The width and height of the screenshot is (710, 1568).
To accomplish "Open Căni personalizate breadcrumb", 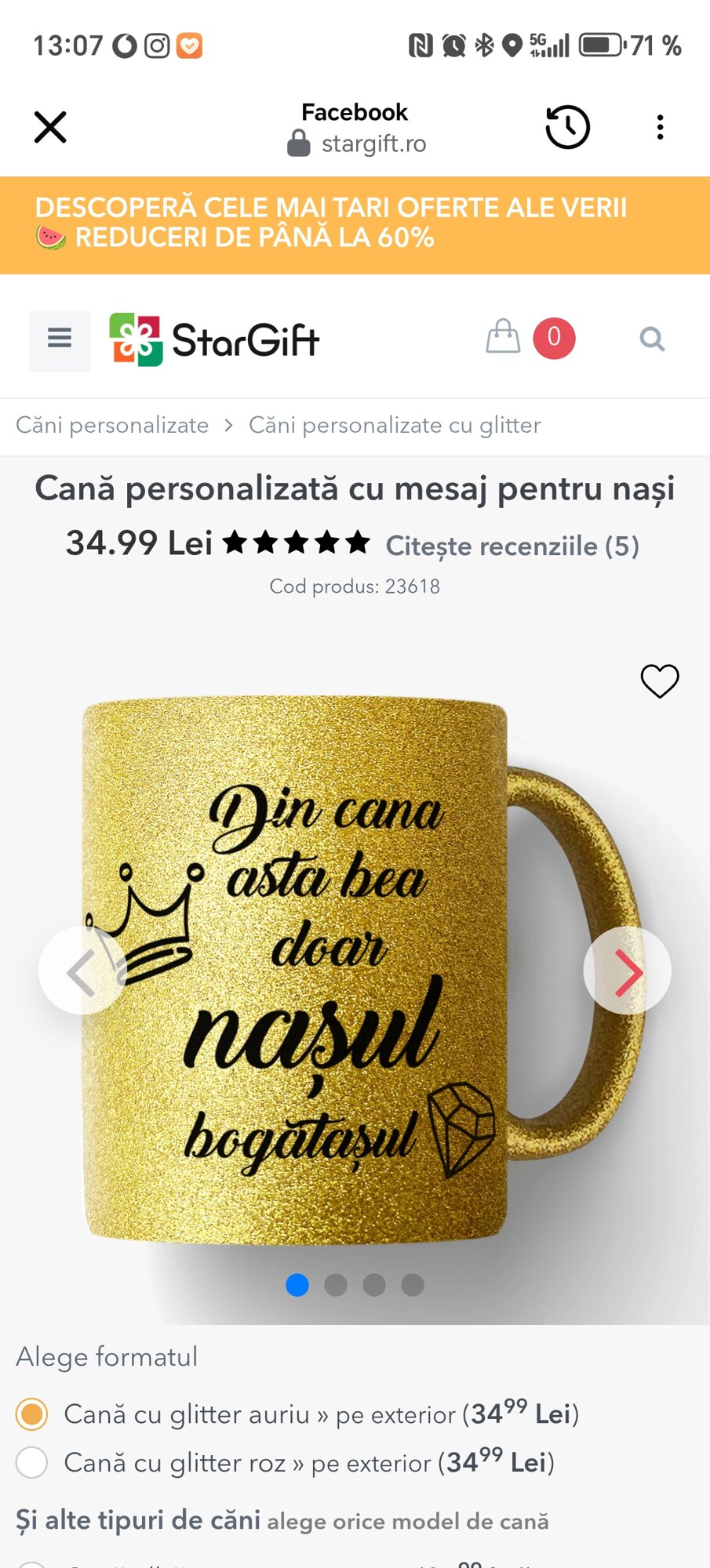I will click(112, 426).
